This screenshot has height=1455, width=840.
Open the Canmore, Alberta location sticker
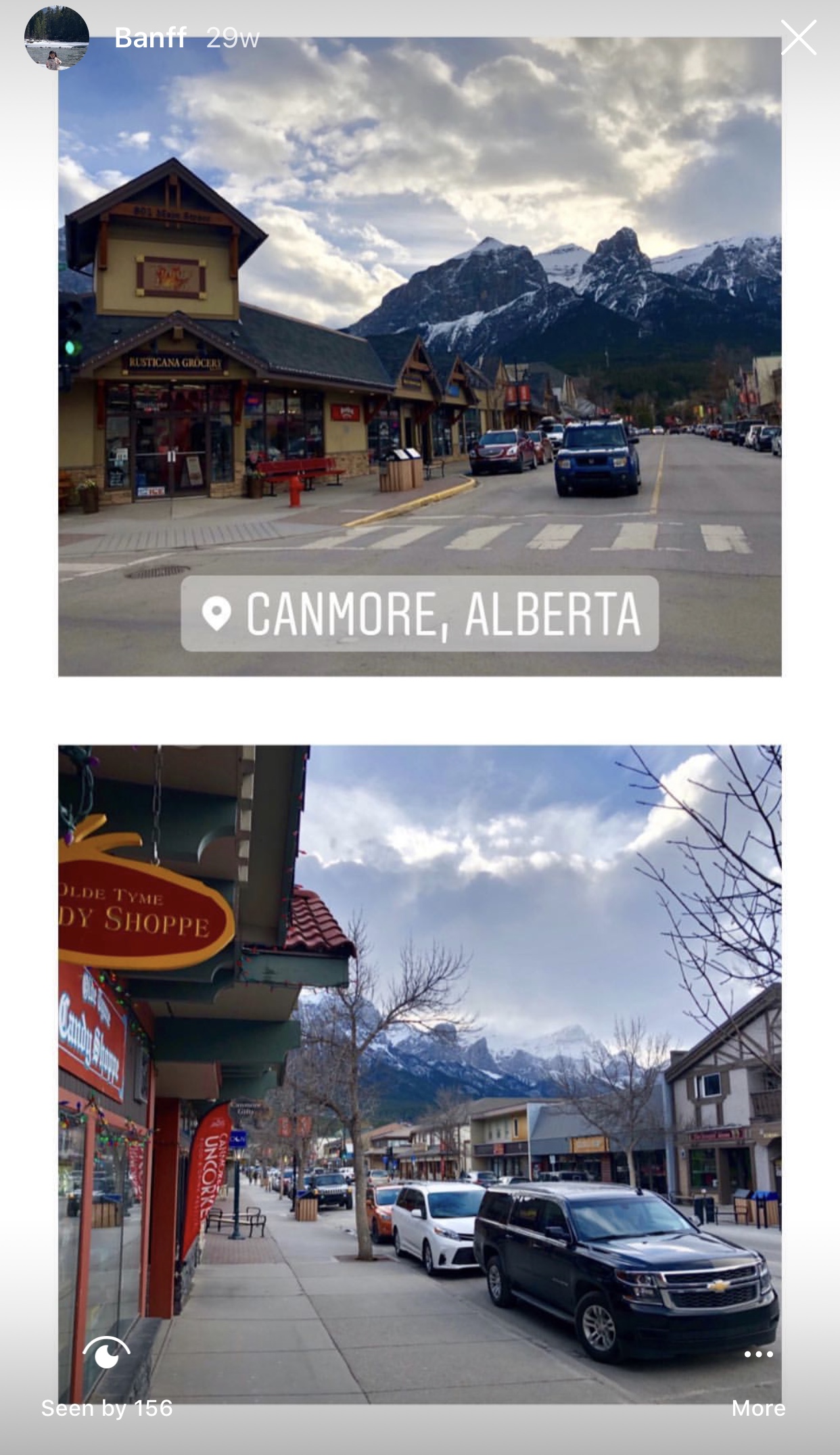point(419,614)
